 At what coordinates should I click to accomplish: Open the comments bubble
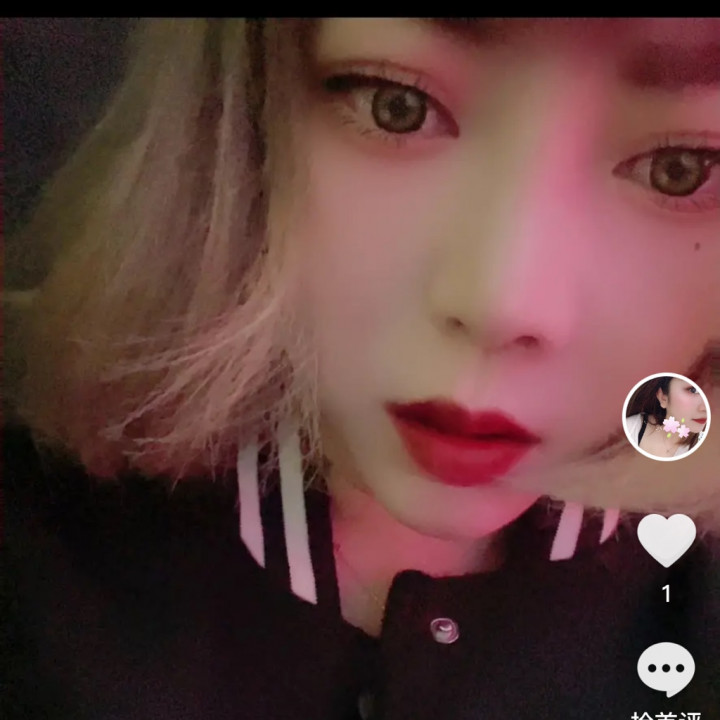pyautogui.click(x=666, y=669)
